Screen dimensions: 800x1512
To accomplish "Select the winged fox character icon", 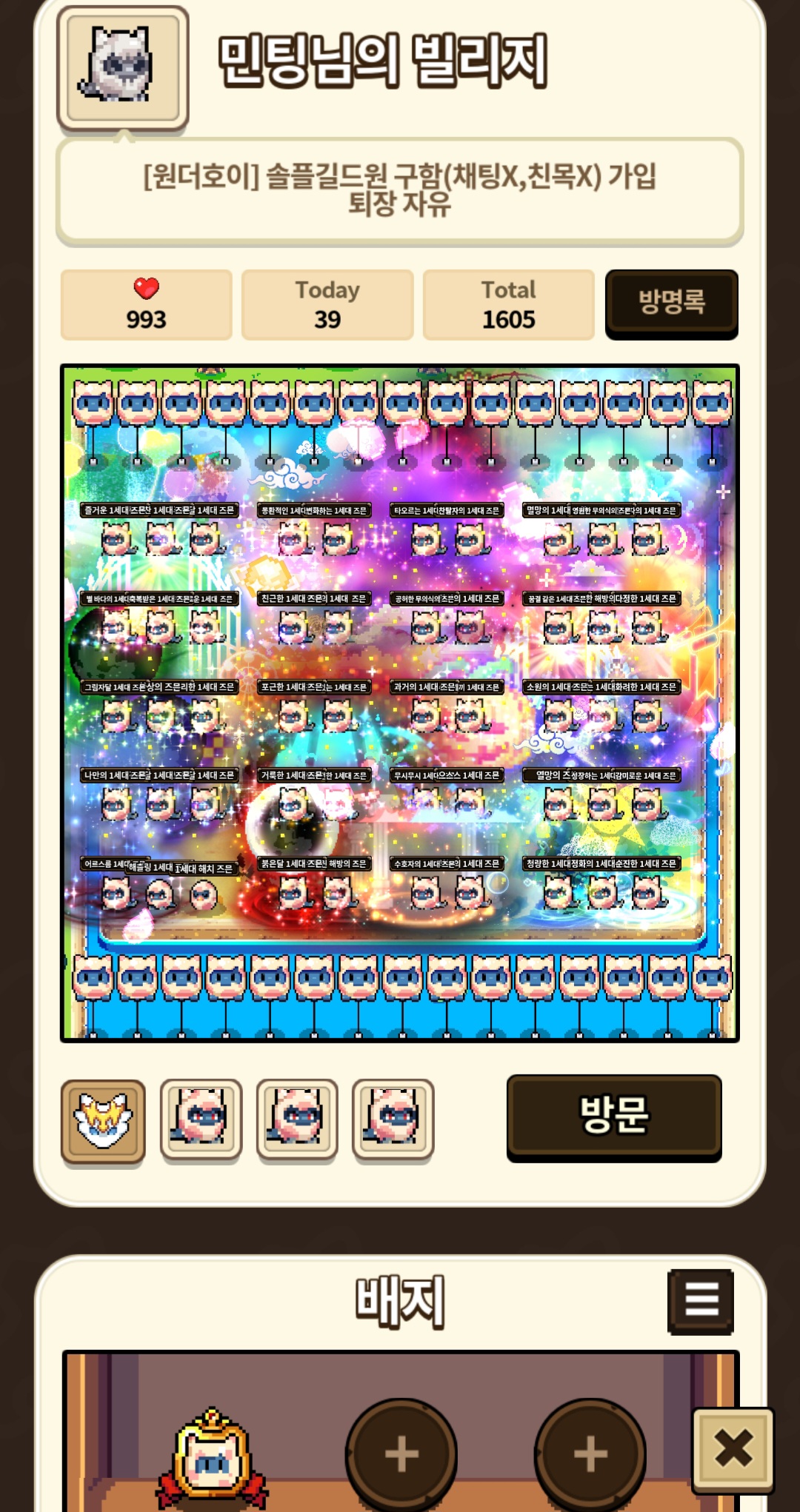I will click(x=103, y=1121).
